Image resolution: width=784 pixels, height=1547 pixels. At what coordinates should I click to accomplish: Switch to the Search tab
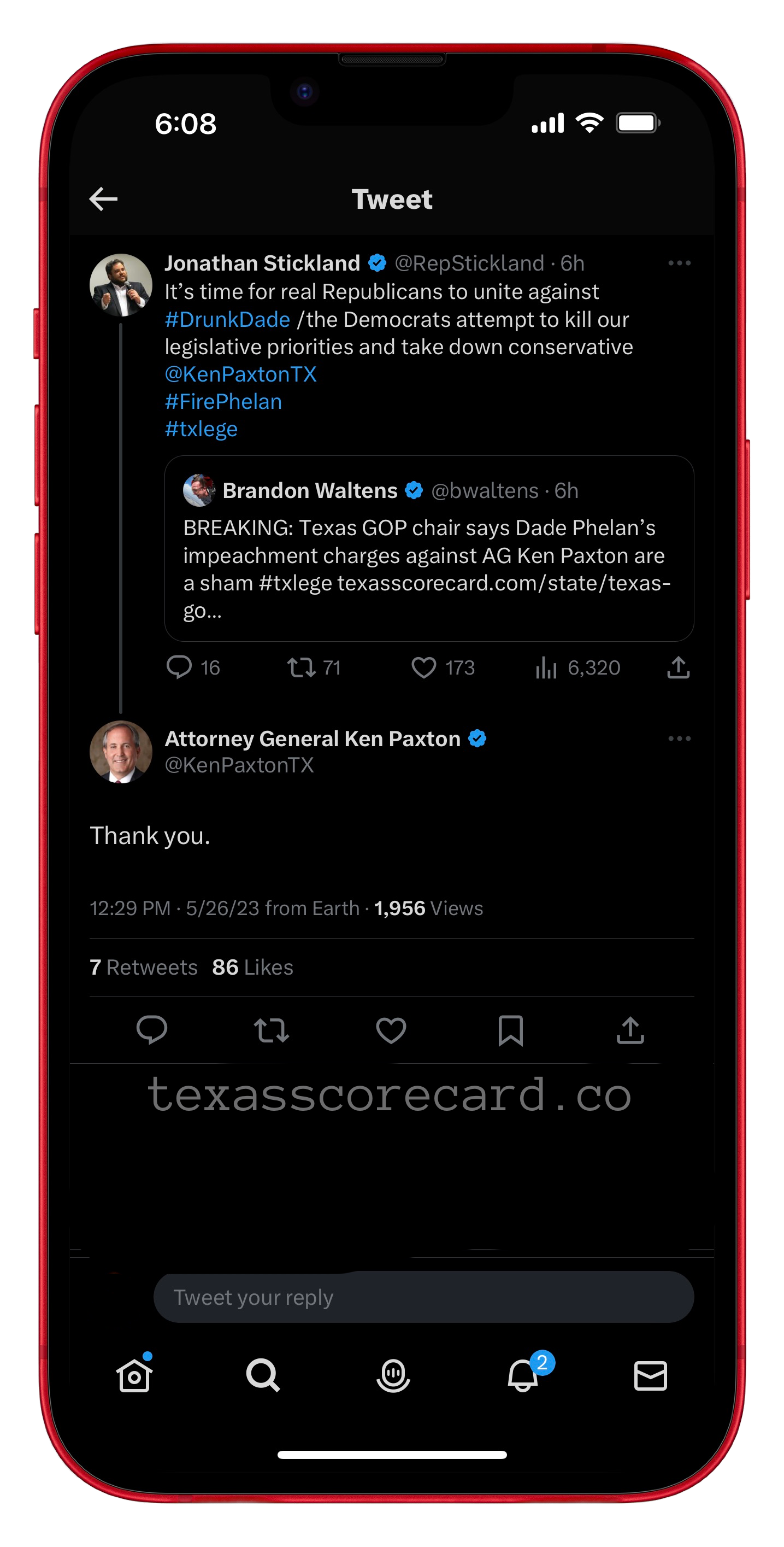tap(263, 1375)
